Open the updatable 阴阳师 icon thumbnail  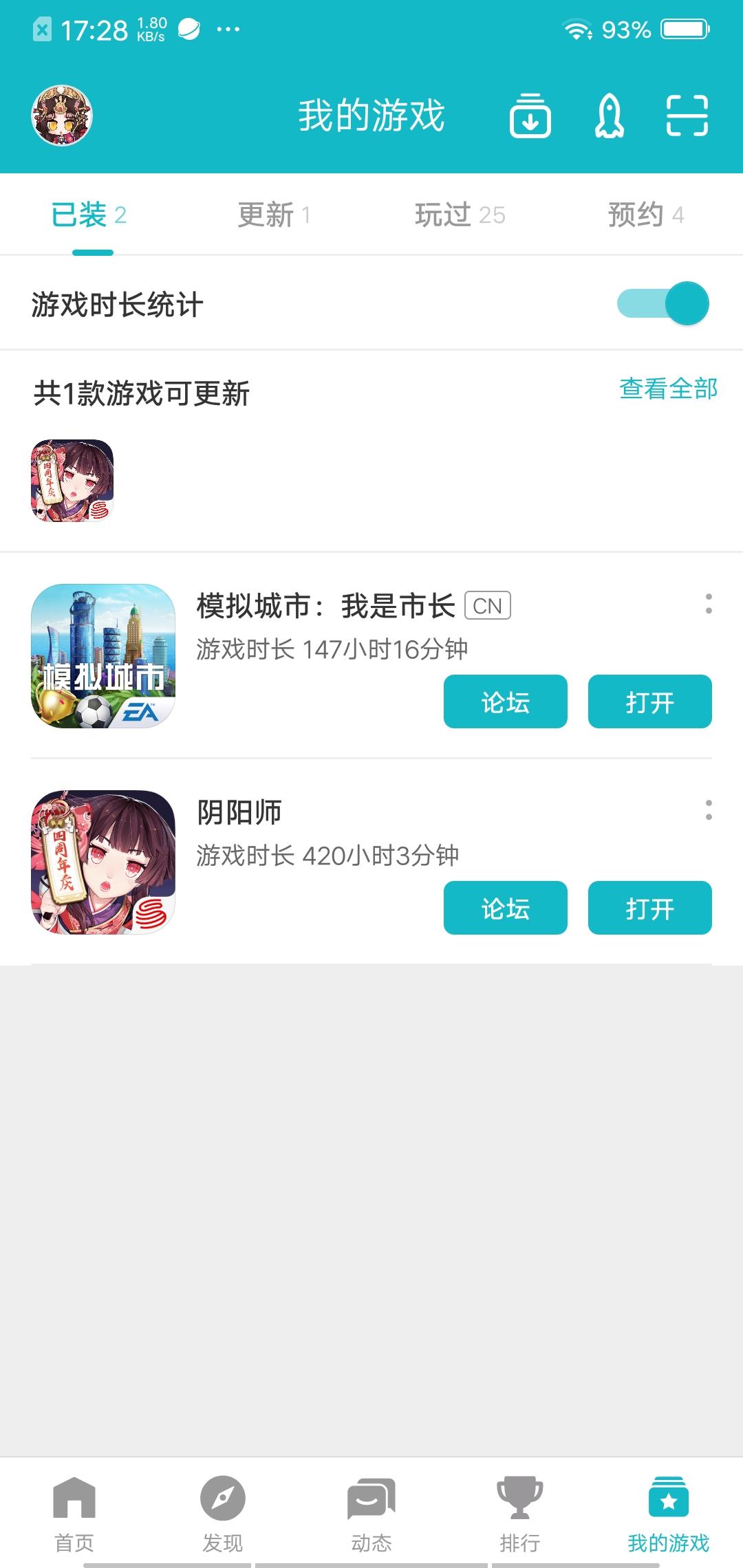pos(72,481)
